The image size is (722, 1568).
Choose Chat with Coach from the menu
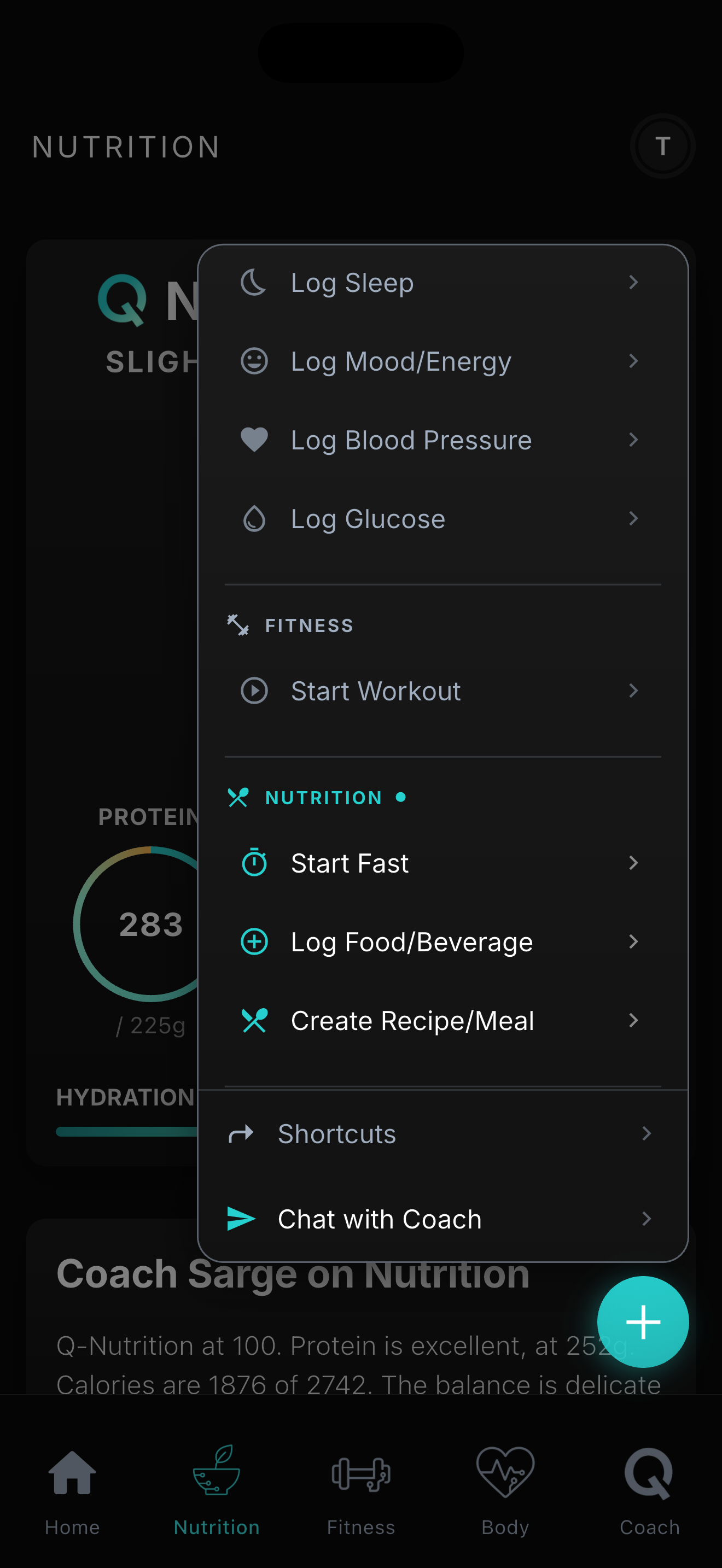(379, 1219)
